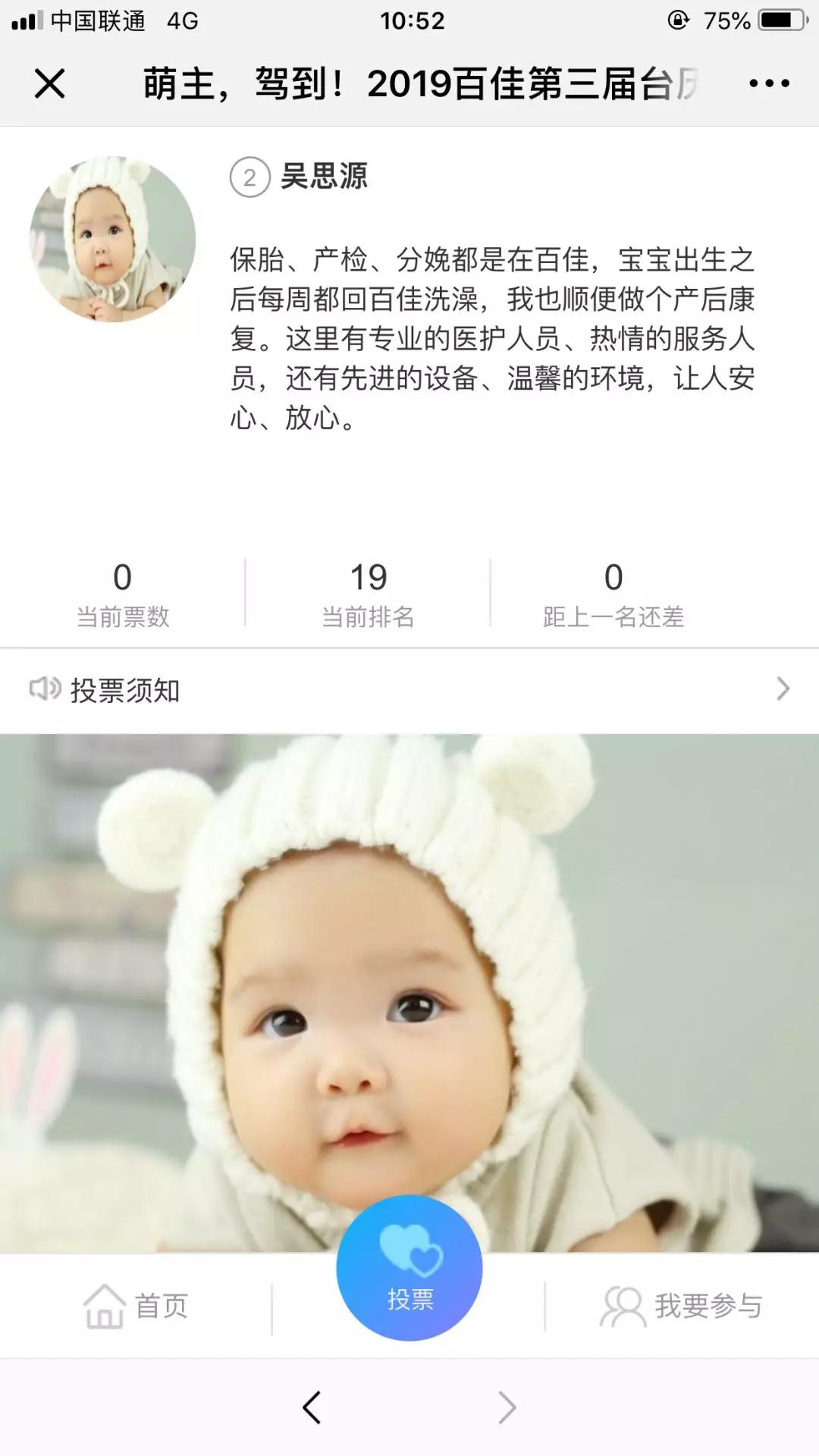This screenshot has width=819, height=1456.
Task: Open the three-dot overflow menu
Action: pos(769,83)
